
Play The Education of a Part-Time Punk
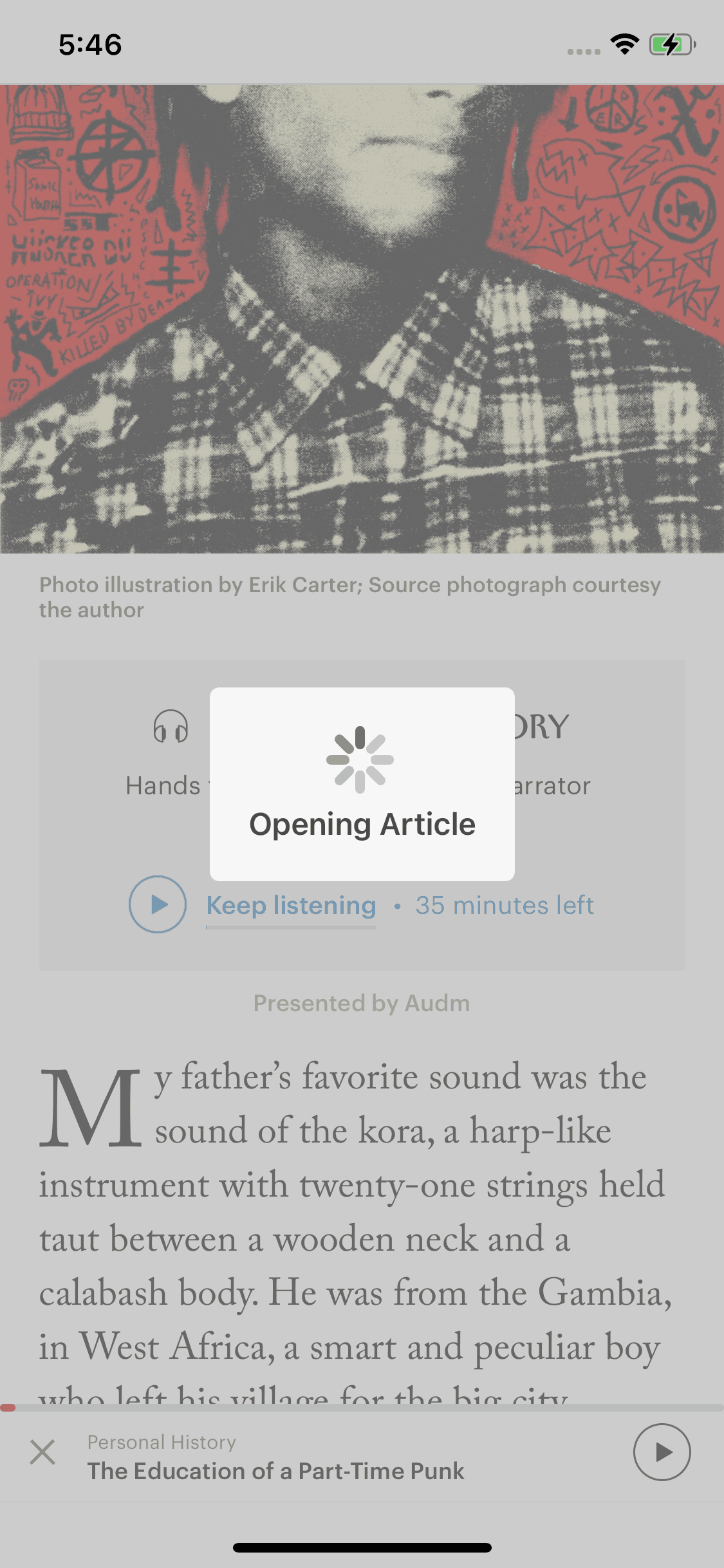coord(662,1452)
